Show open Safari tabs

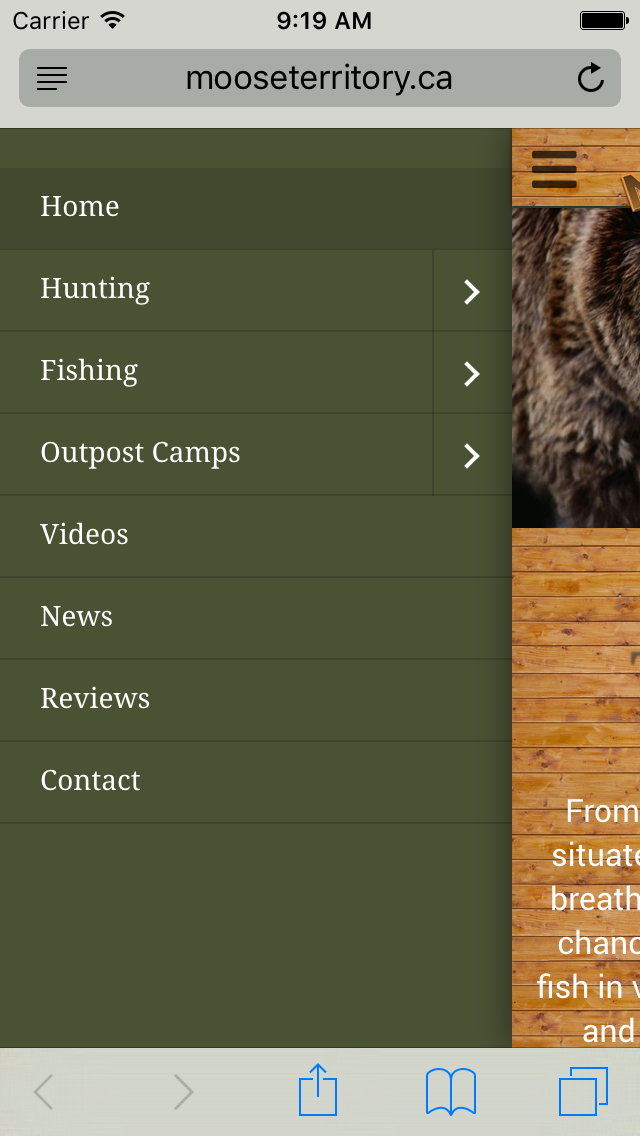tap(583, 1091)
